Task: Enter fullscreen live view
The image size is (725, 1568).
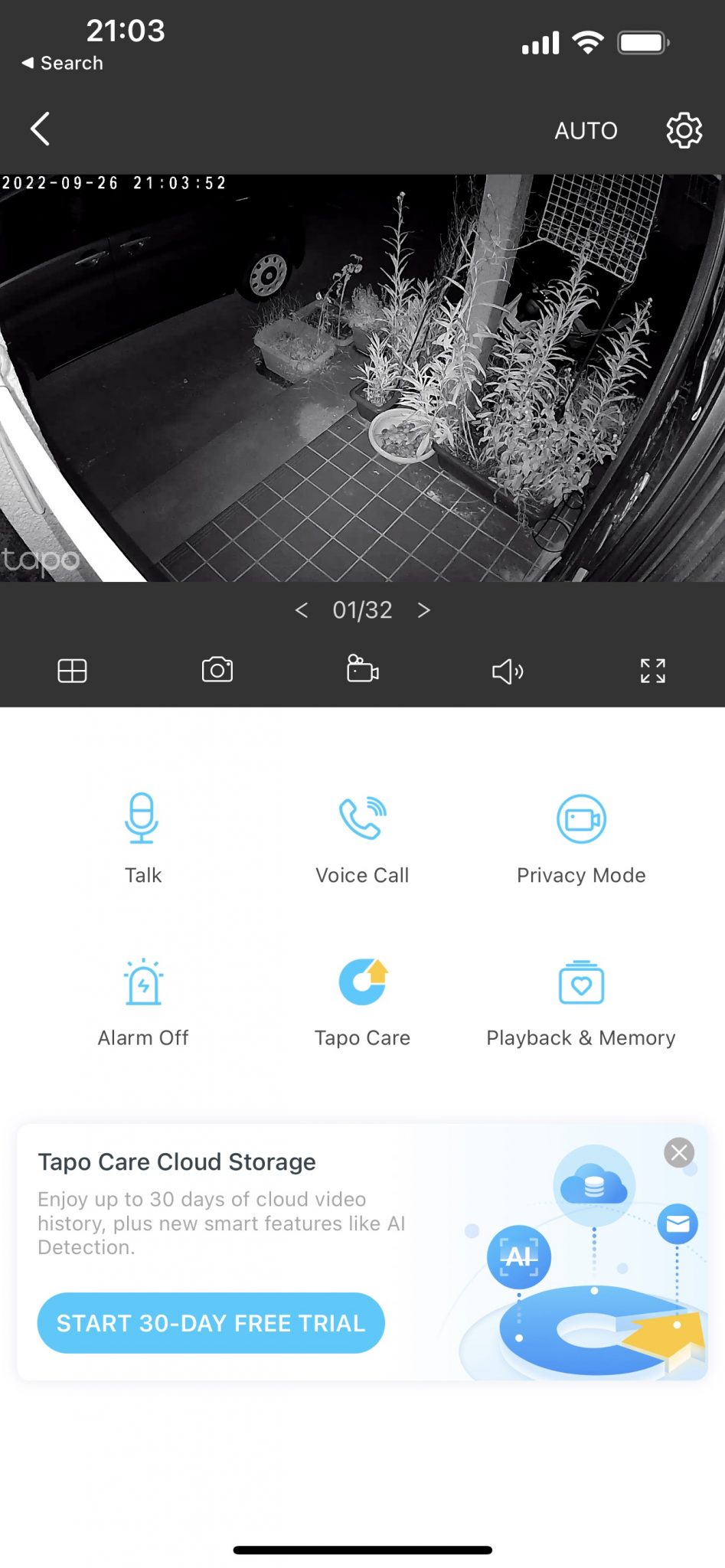Action: point(652,671)
